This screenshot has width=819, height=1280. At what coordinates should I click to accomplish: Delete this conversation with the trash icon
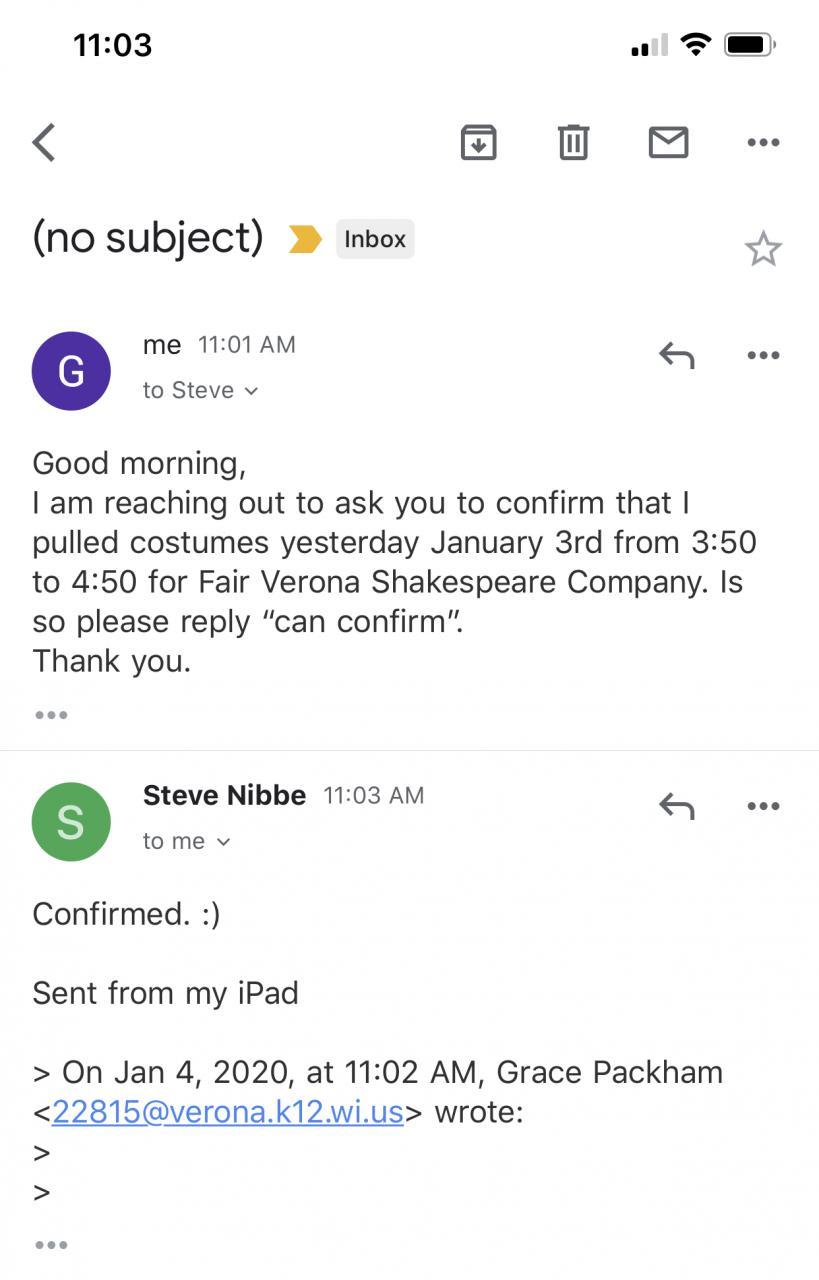pos(573,142)
